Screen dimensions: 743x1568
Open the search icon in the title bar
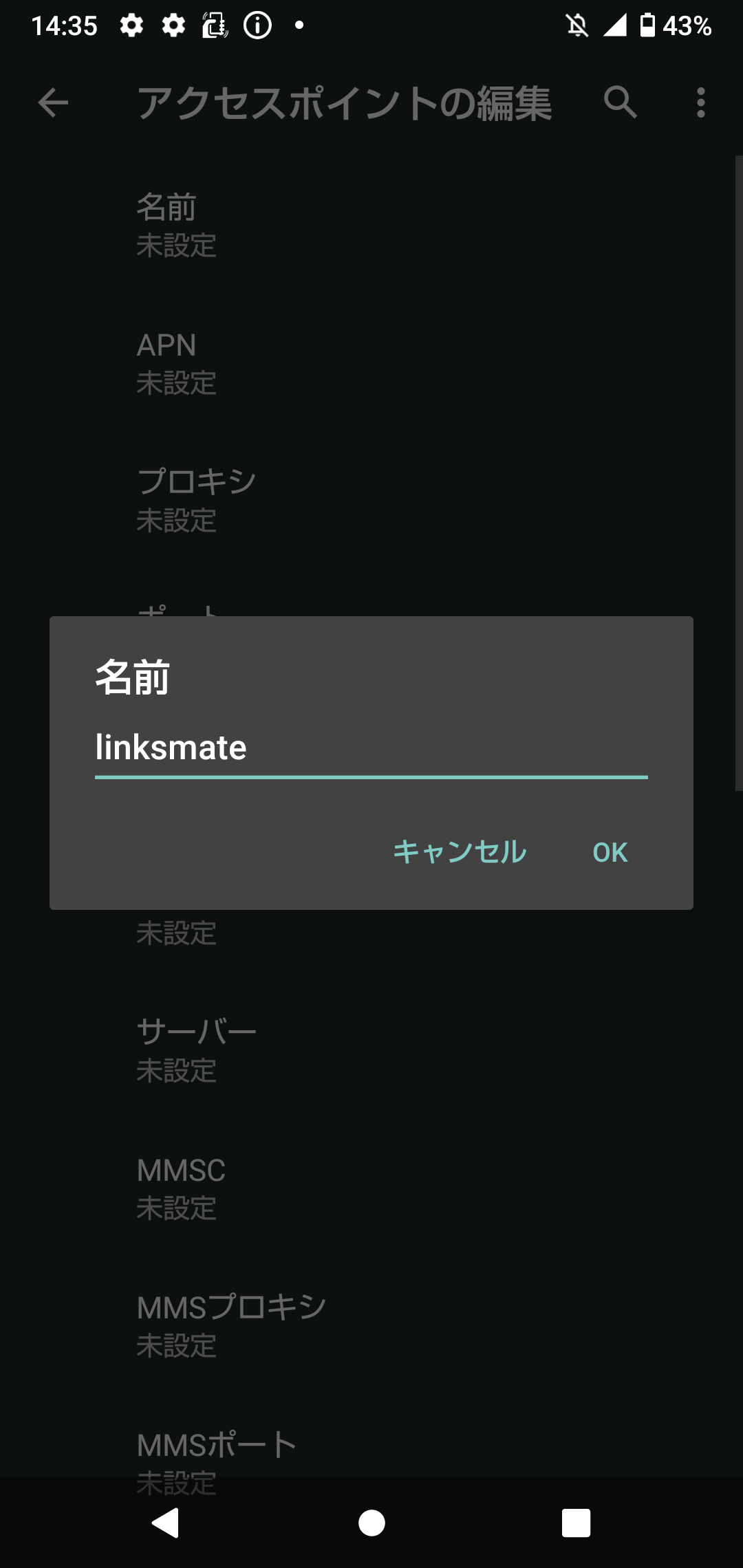620,103
